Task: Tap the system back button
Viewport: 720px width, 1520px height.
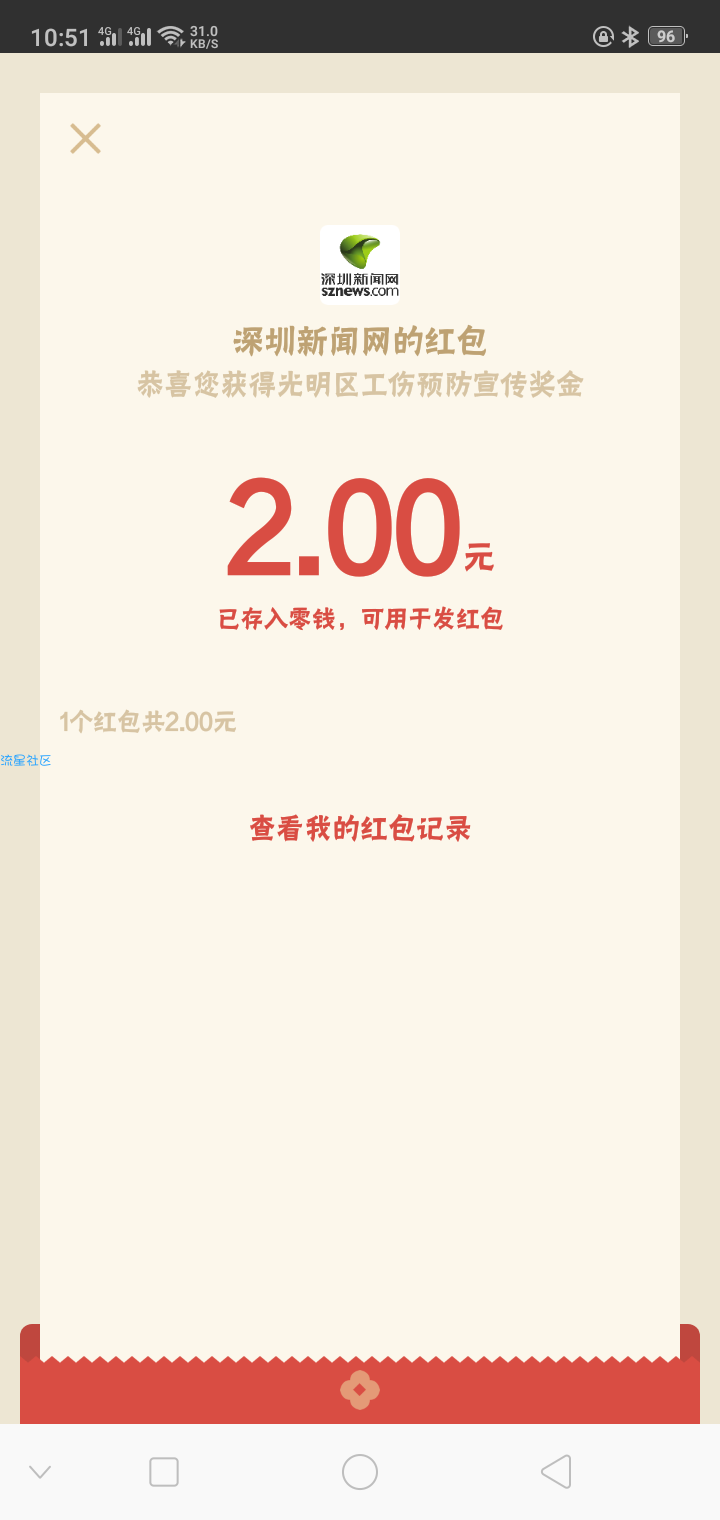Action: pos(556,1472)
